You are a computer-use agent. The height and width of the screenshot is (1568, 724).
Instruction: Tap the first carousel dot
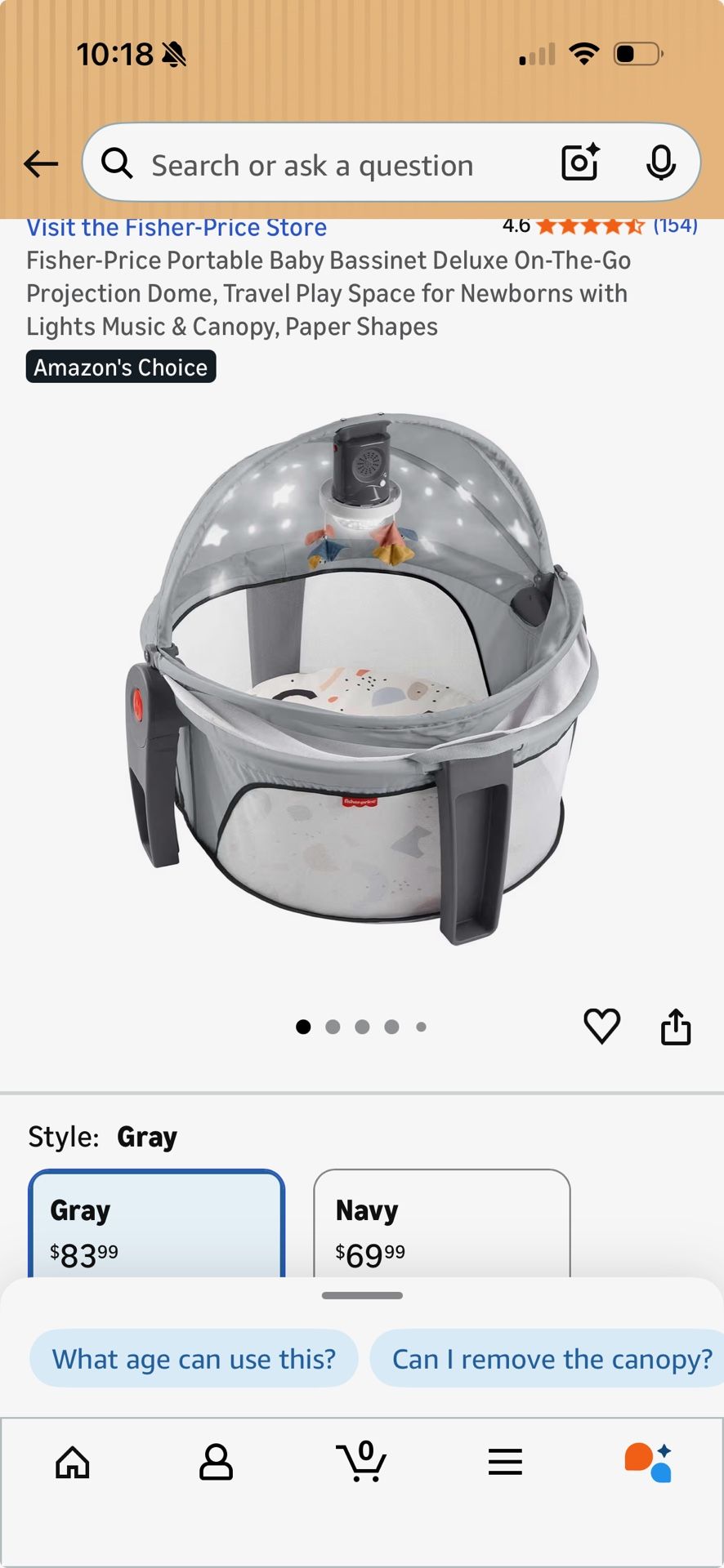[x=303, y=1027]
